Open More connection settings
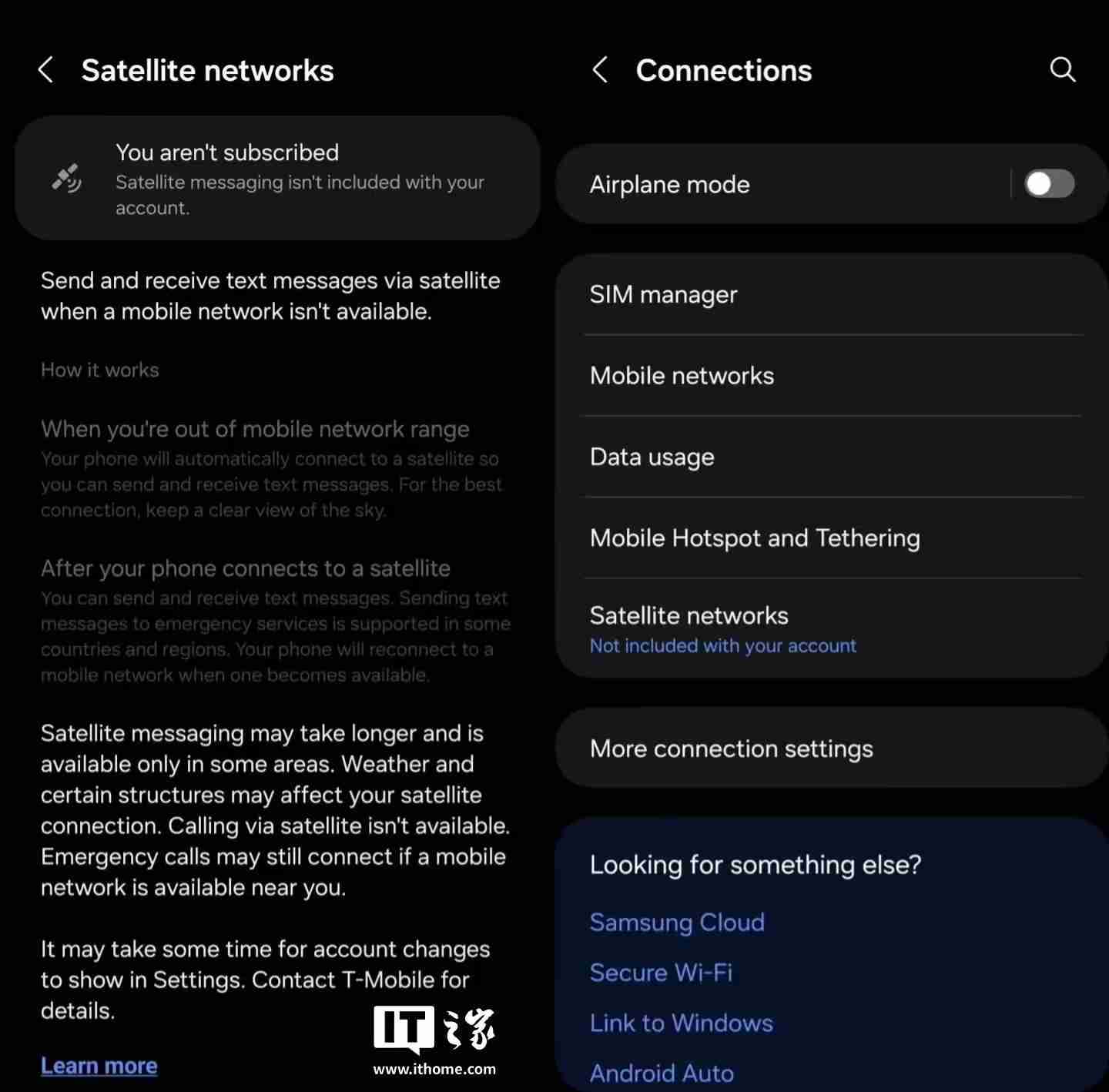This screenshot has width=1109, height=1092. pos(732,749)
